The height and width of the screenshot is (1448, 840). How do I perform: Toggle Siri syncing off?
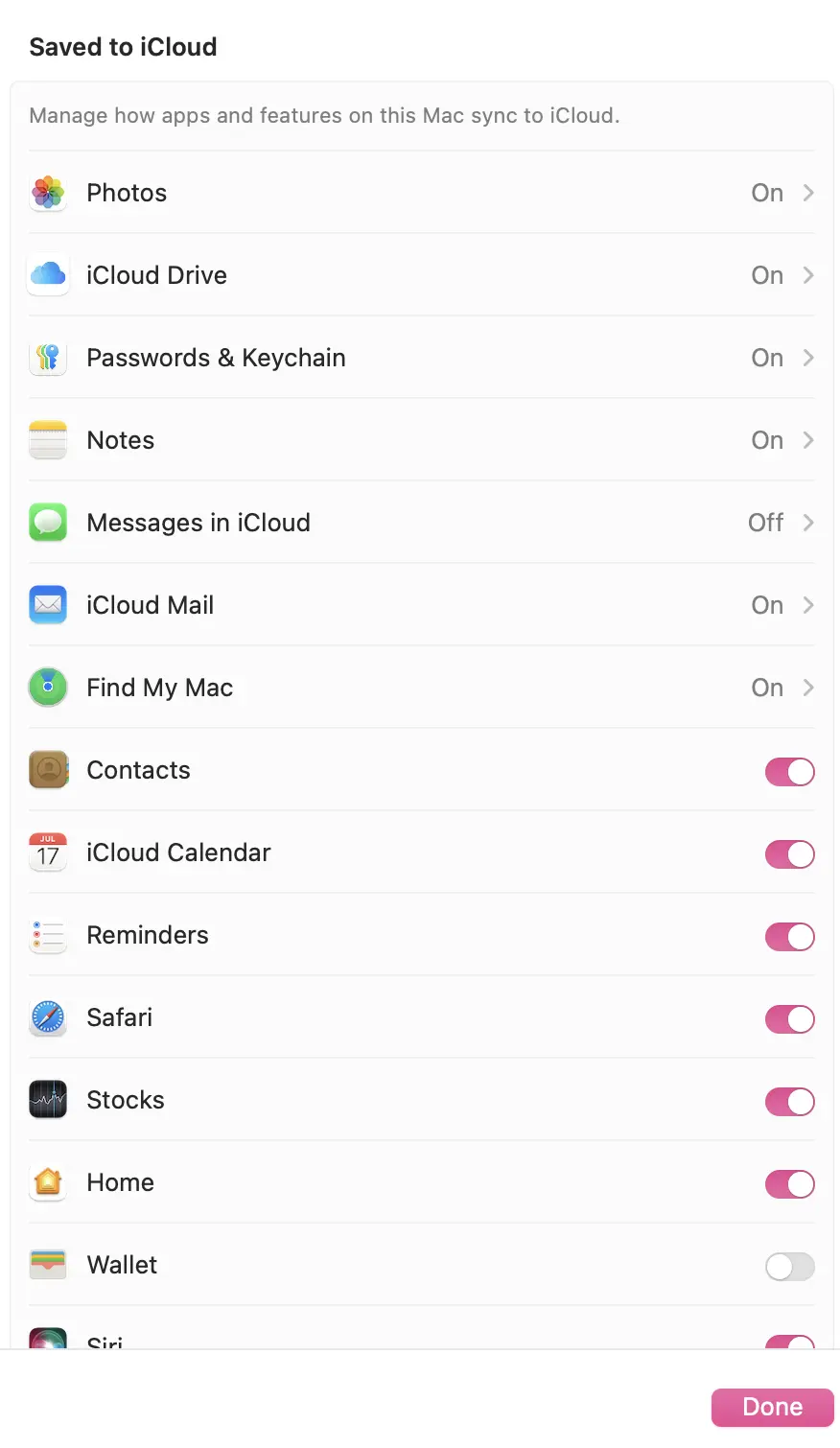pyautogui.click(x=789, y=1343)
